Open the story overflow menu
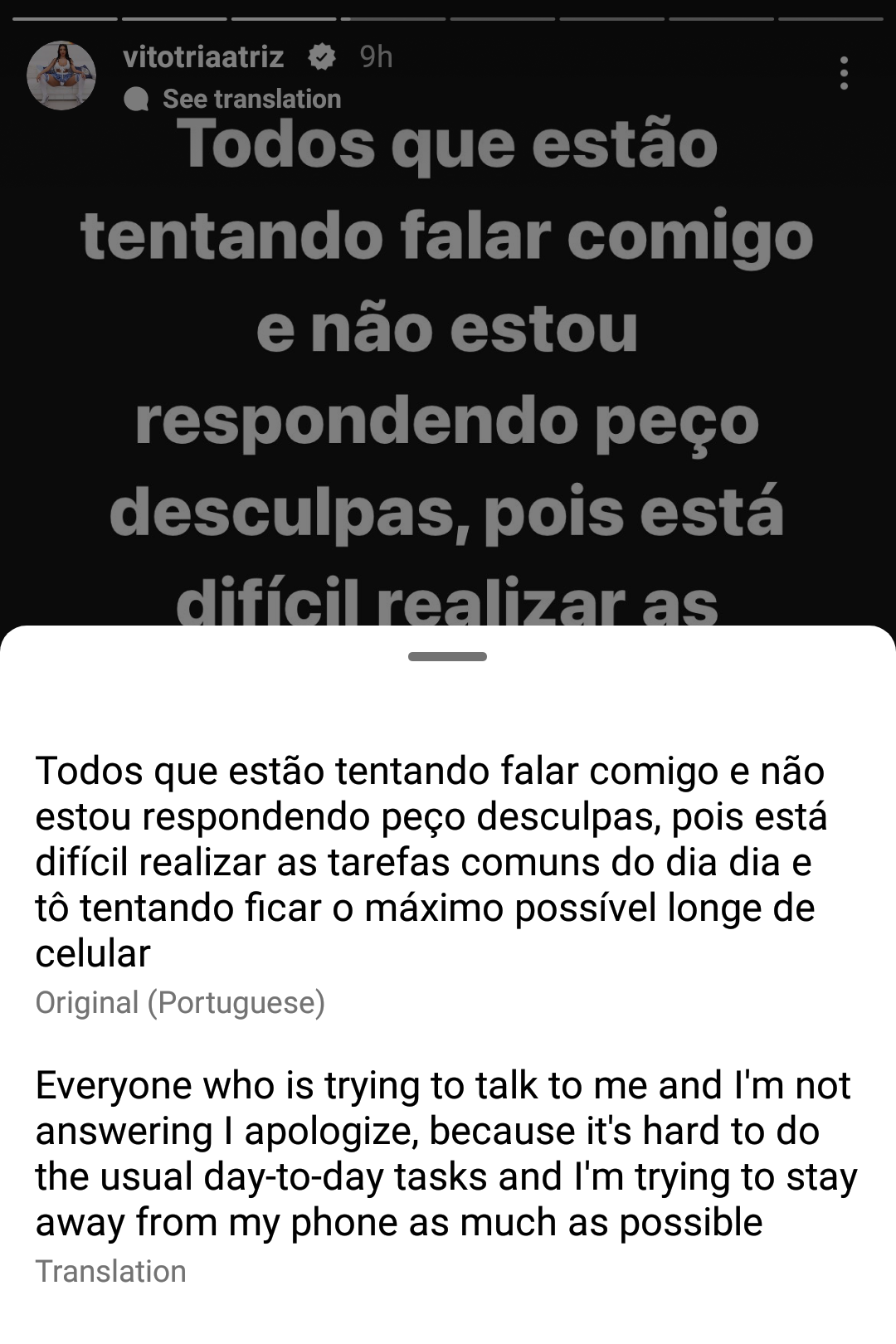The image size is (896, 1344). tap(844, 74)
